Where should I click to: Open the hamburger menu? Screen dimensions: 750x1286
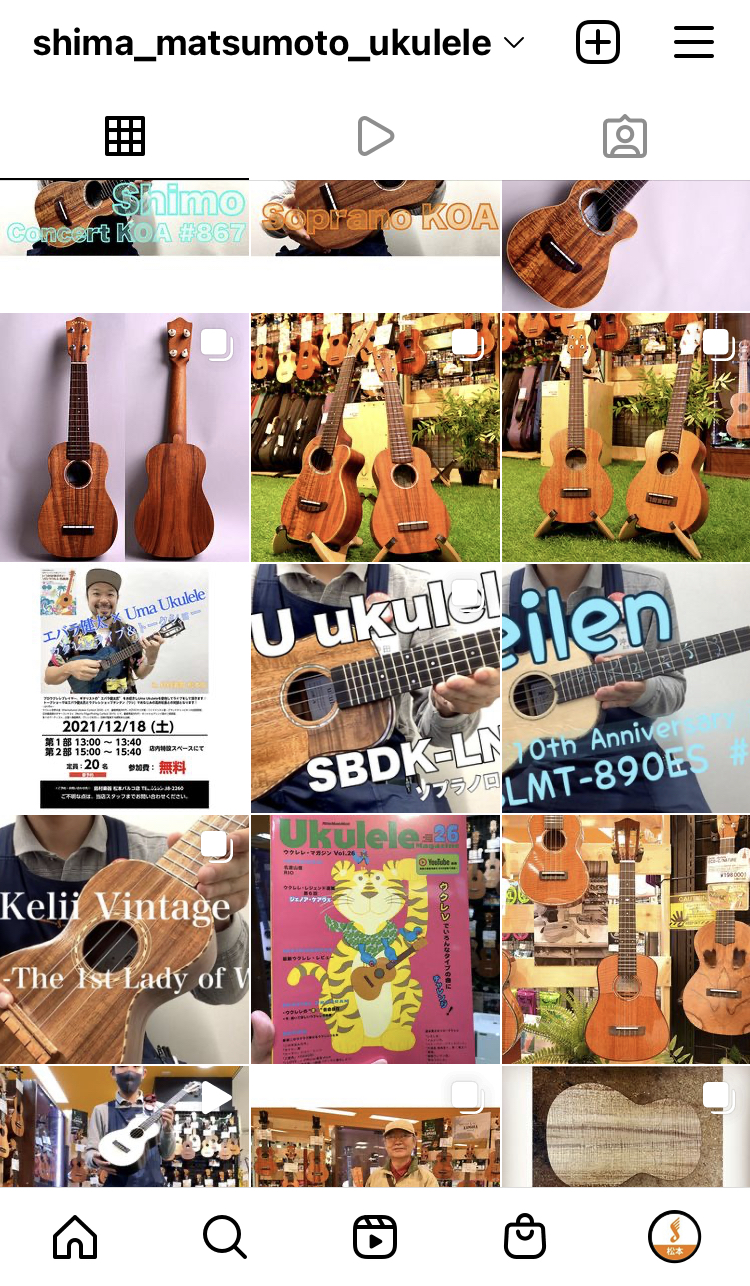pyautogui.click(x=693, y=43)
